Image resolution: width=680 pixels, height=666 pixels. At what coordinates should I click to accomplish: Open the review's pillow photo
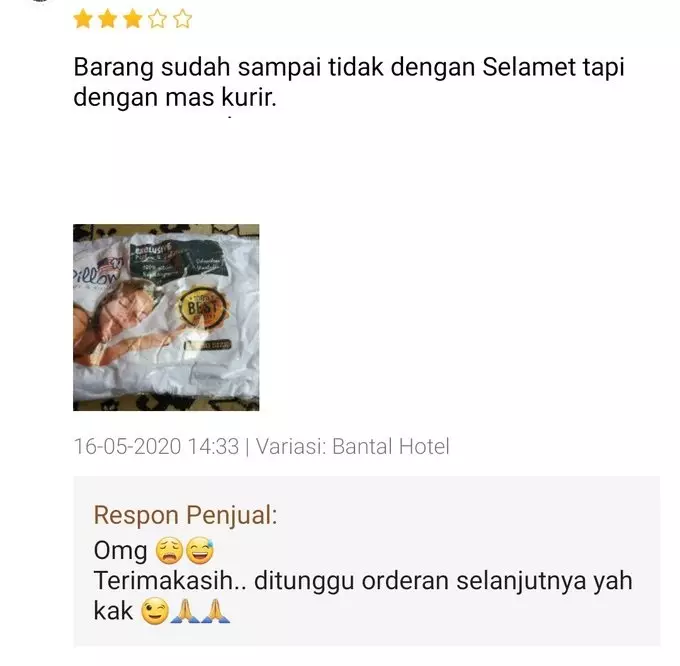click(166, 317)
